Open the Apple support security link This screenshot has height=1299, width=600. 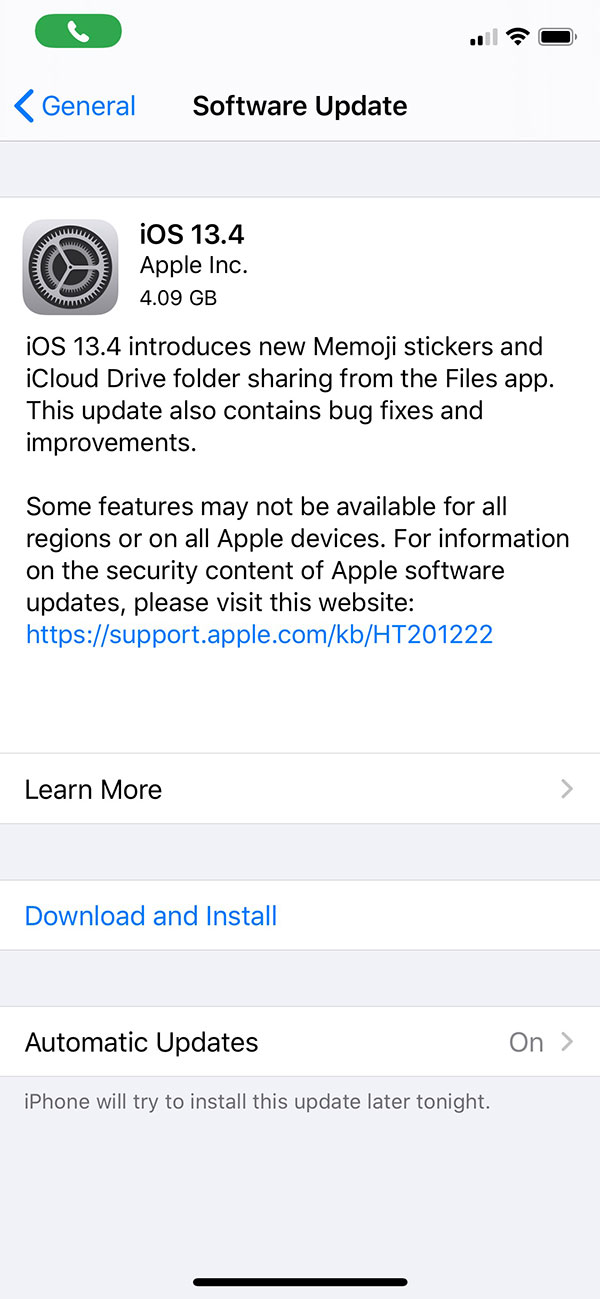[x=259, y=634]
